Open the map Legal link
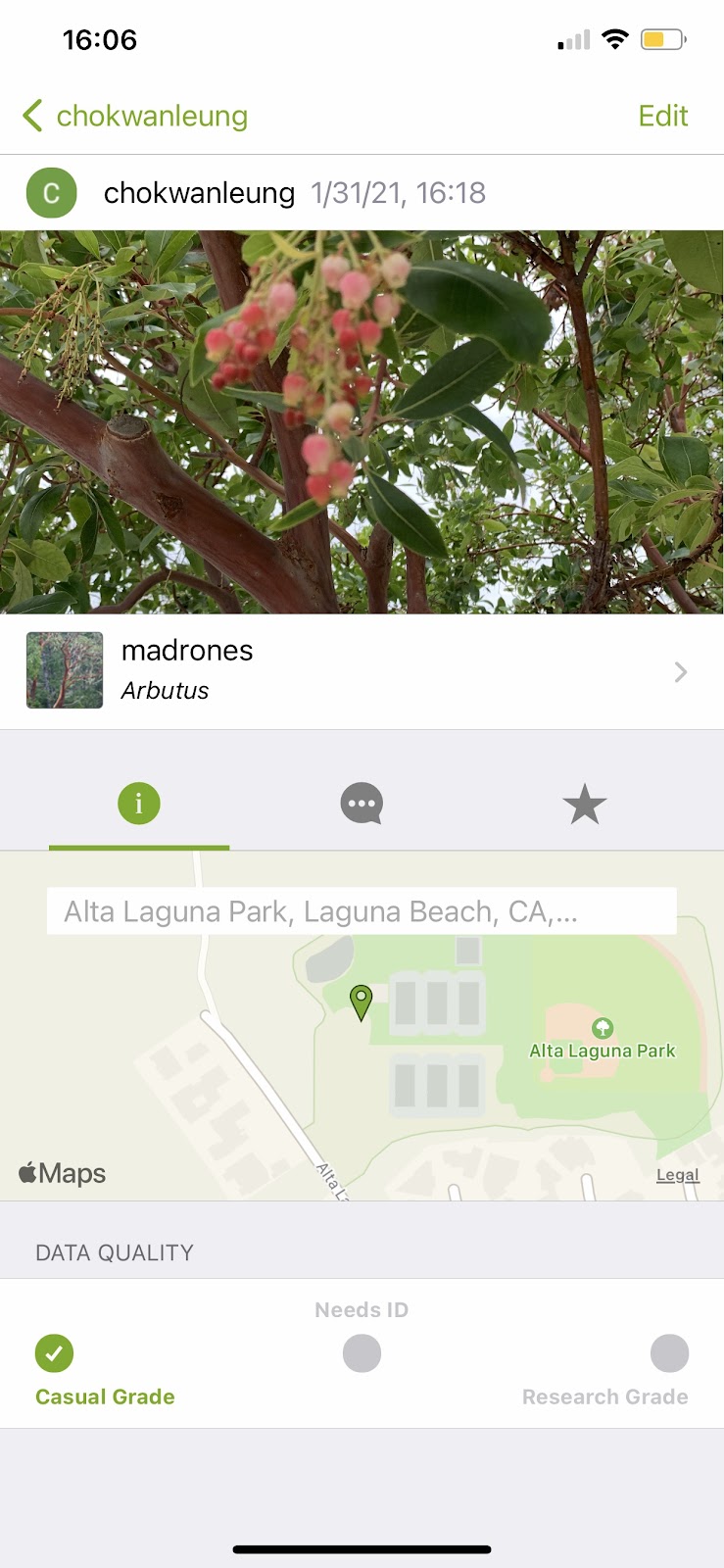The width and height of the screenshot is (724, 1568). (x=677, y=1175)
